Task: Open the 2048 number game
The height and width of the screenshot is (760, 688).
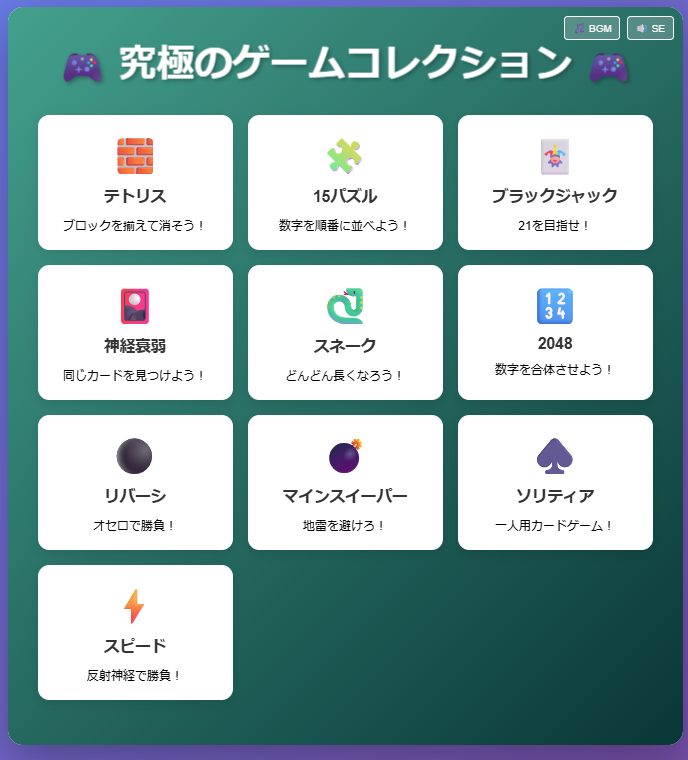Action: click(555, 332)
